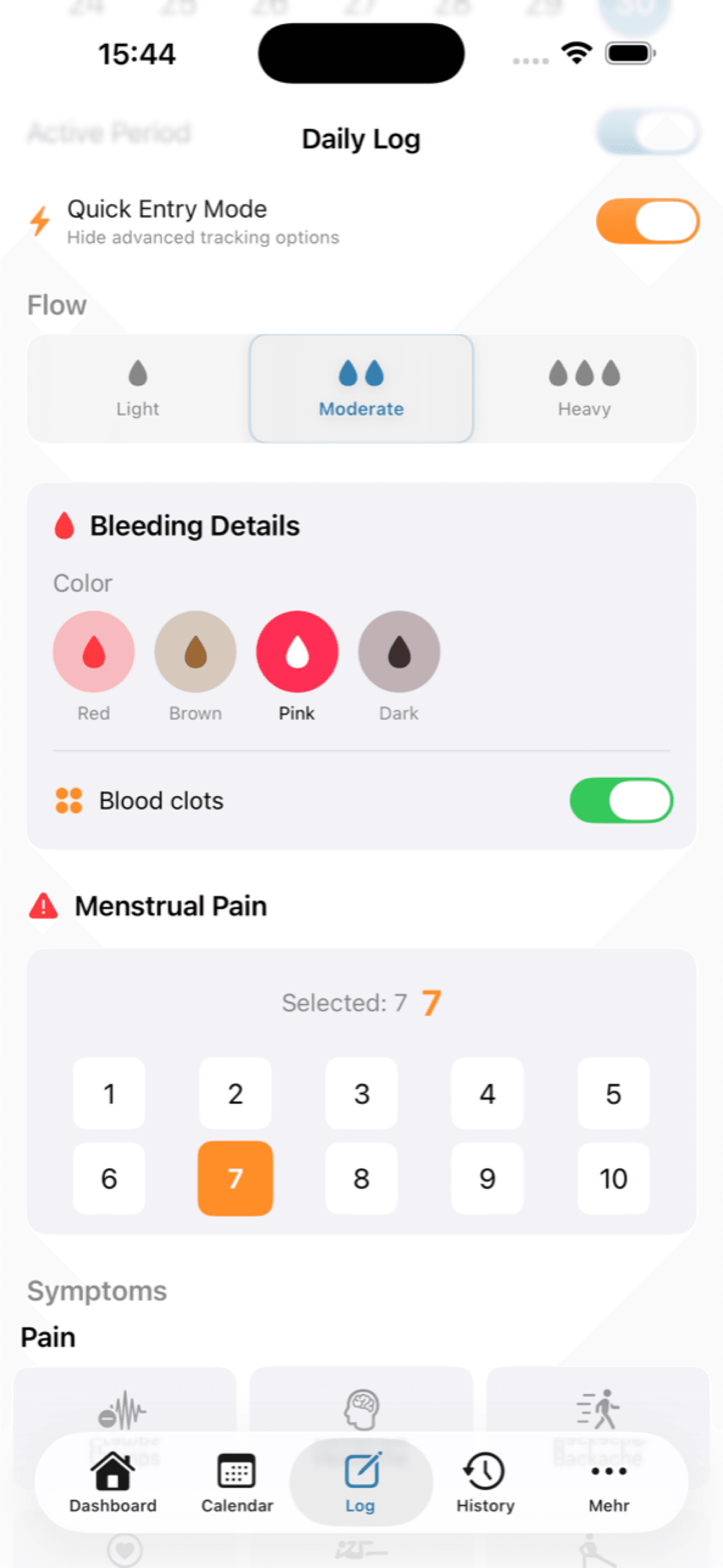Select Moderate flow

[x=361, y=388]
